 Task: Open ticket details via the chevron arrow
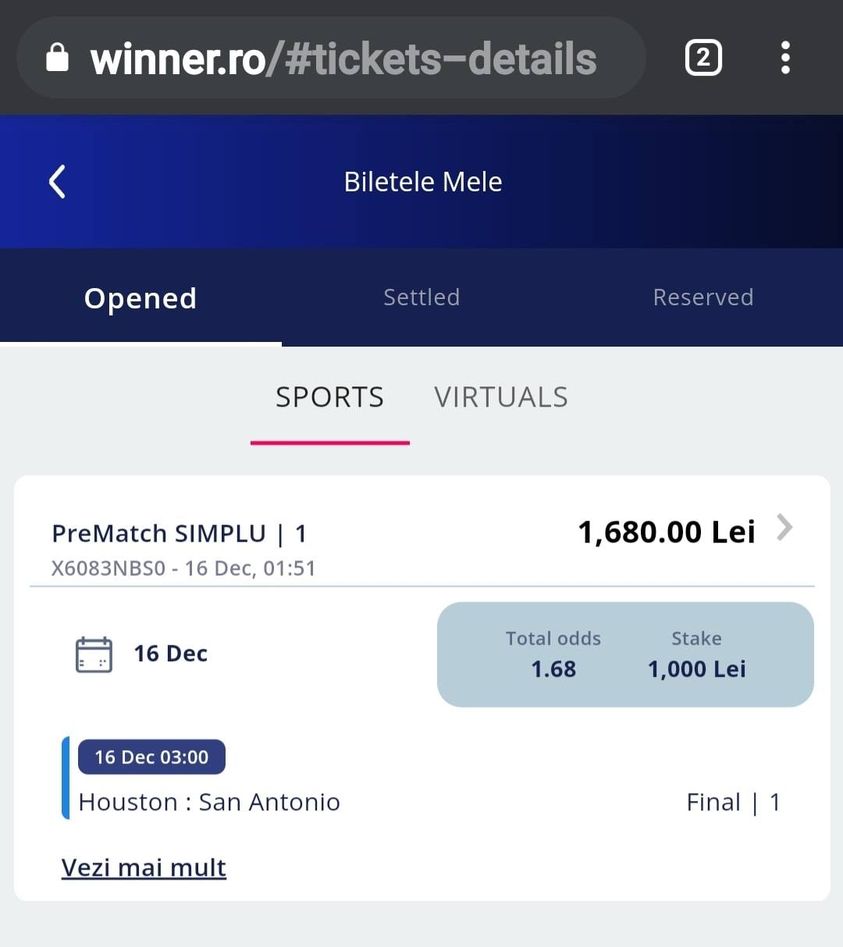click(x=785, y=528)
